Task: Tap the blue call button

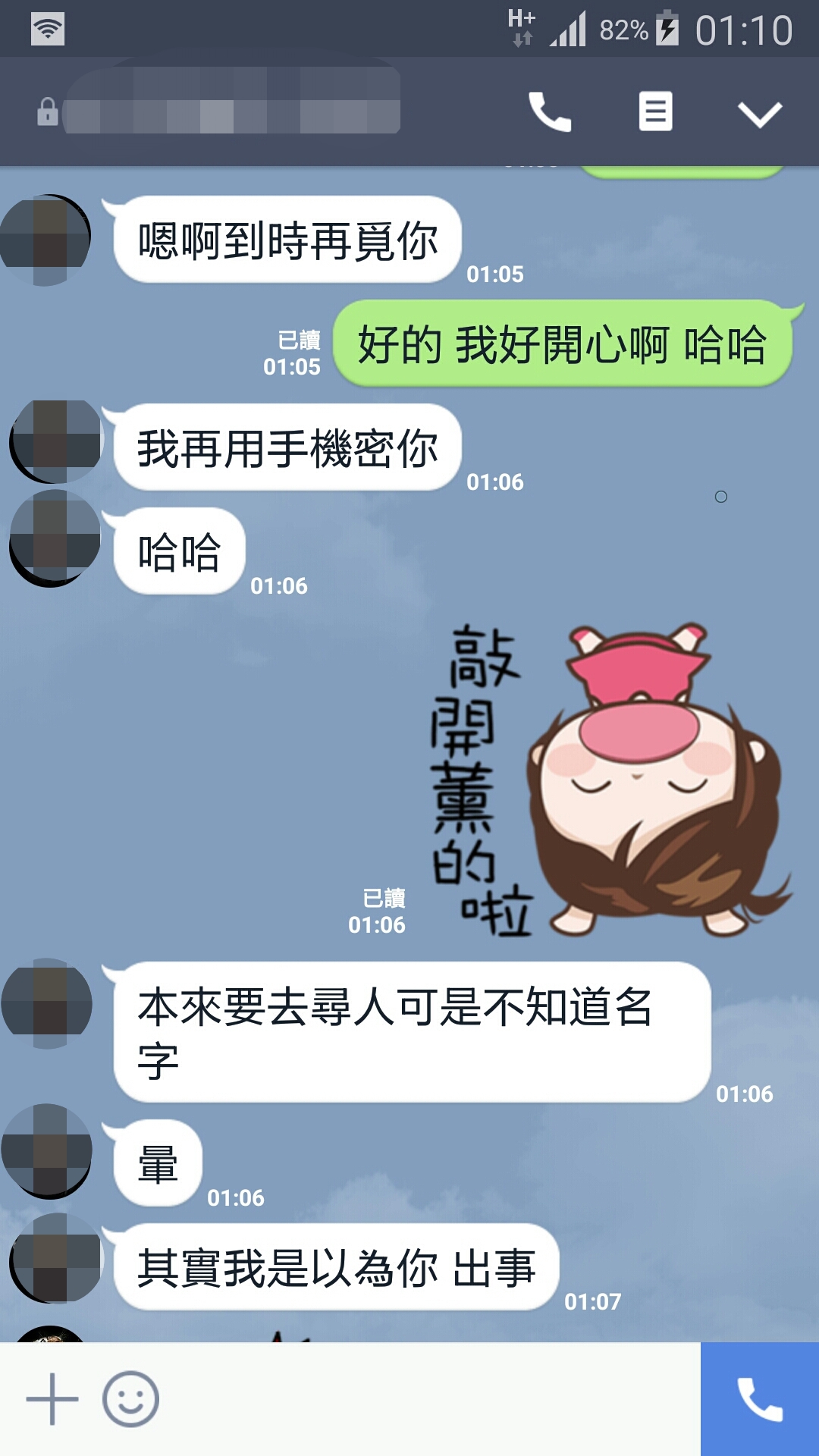Action: [x=760, y=1399]
